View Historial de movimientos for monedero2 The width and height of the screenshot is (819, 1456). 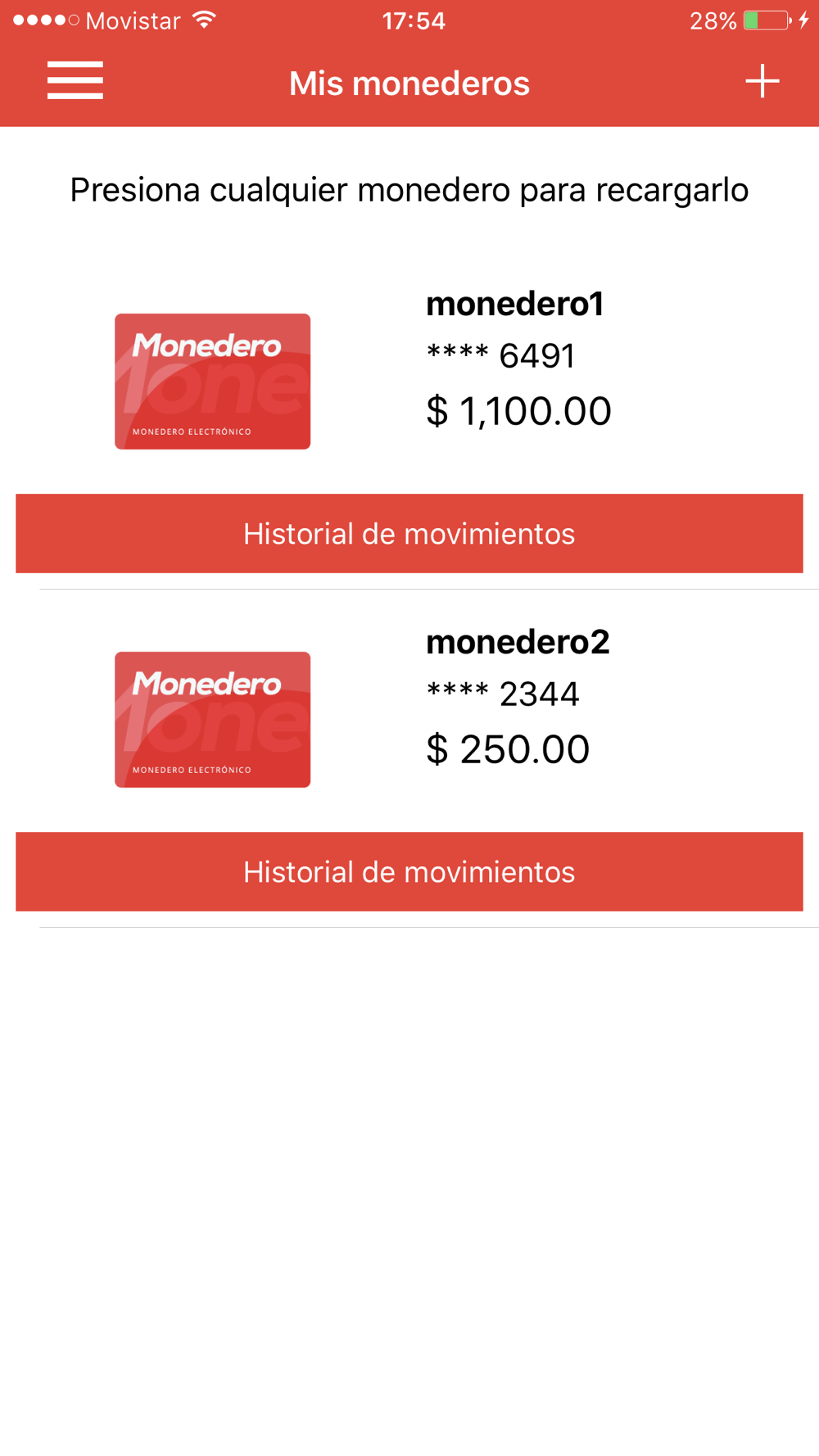[x=409, y=871]
